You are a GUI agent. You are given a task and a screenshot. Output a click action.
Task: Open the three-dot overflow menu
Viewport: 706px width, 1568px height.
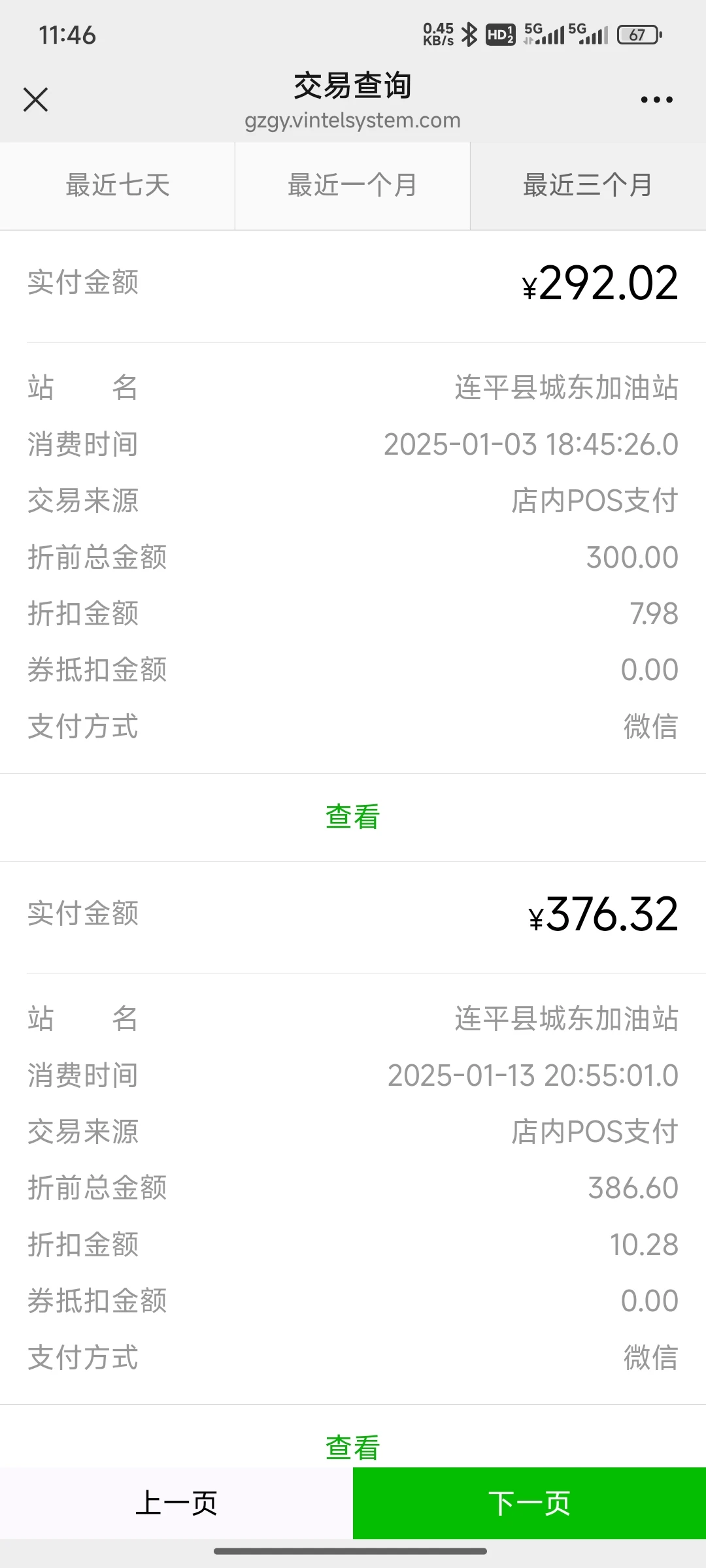click(x=656, y=100)
